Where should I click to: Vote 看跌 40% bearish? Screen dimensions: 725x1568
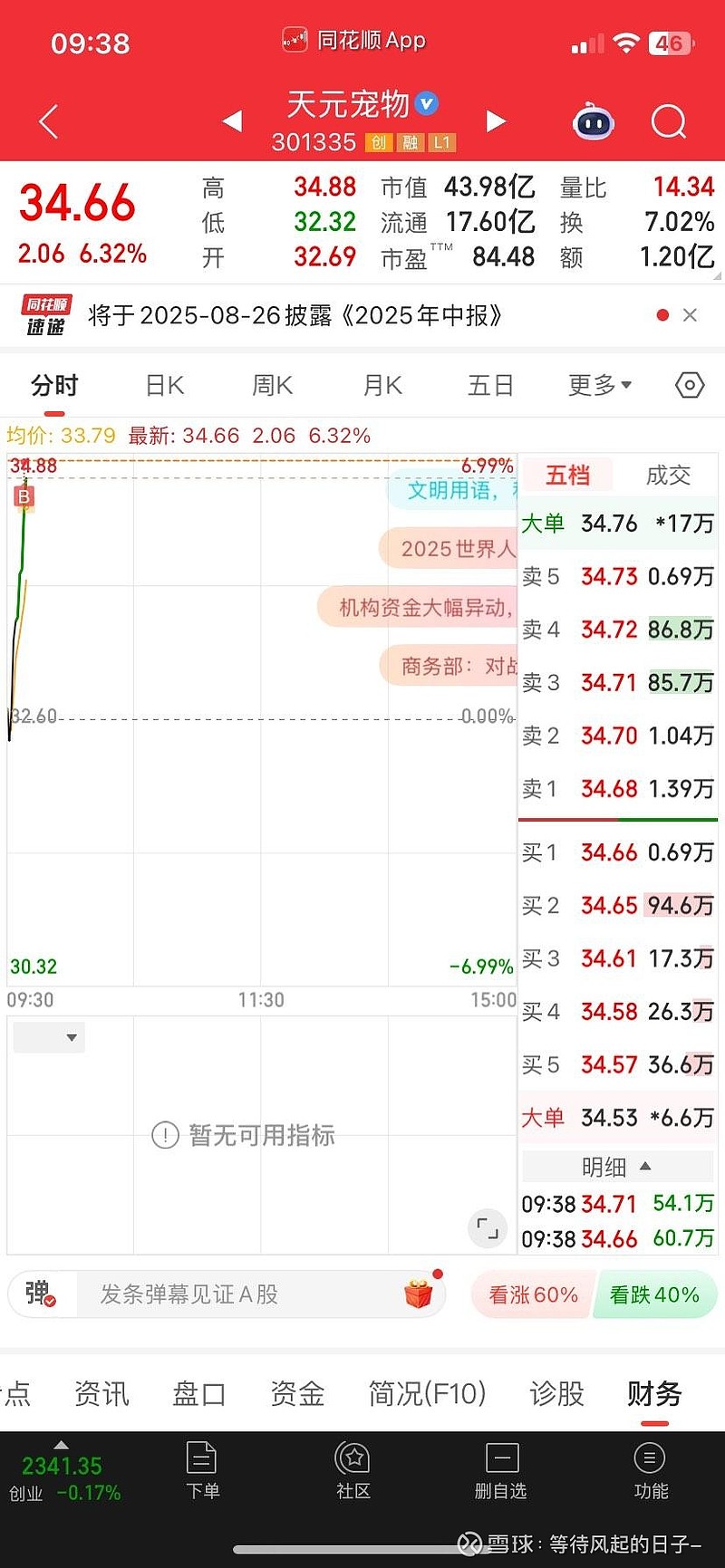(x=654, y=1294)
